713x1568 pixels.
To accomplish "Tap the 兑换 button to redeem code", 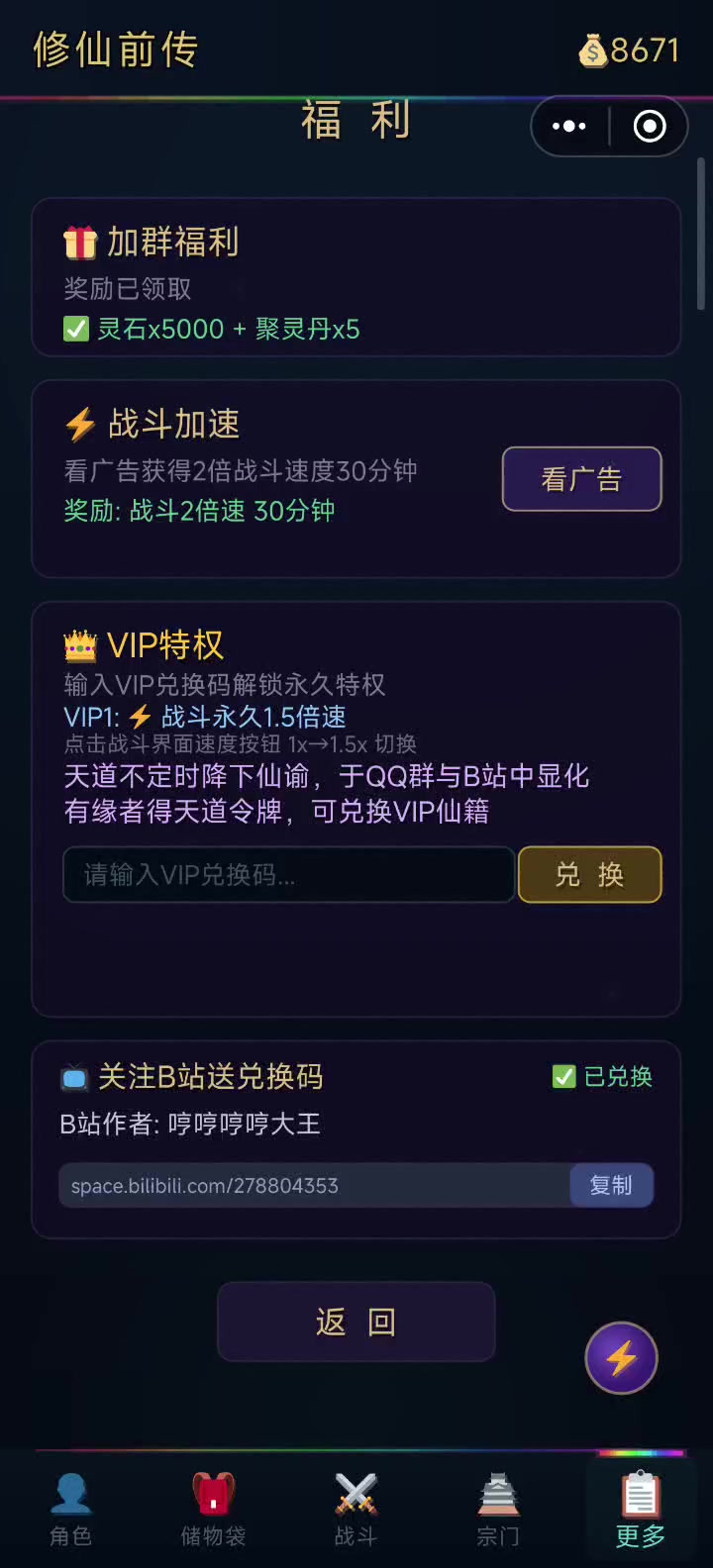I will click(589, 875).
